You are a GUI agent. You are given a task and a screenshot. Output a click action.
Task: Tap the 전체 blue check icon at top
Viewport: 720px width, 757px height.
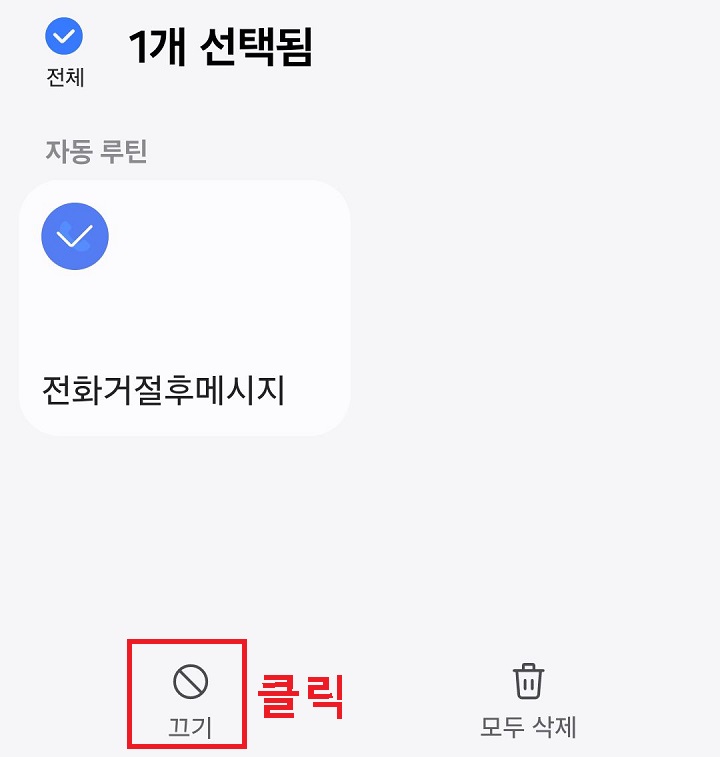pyautogui.click(x=65, y=38)
